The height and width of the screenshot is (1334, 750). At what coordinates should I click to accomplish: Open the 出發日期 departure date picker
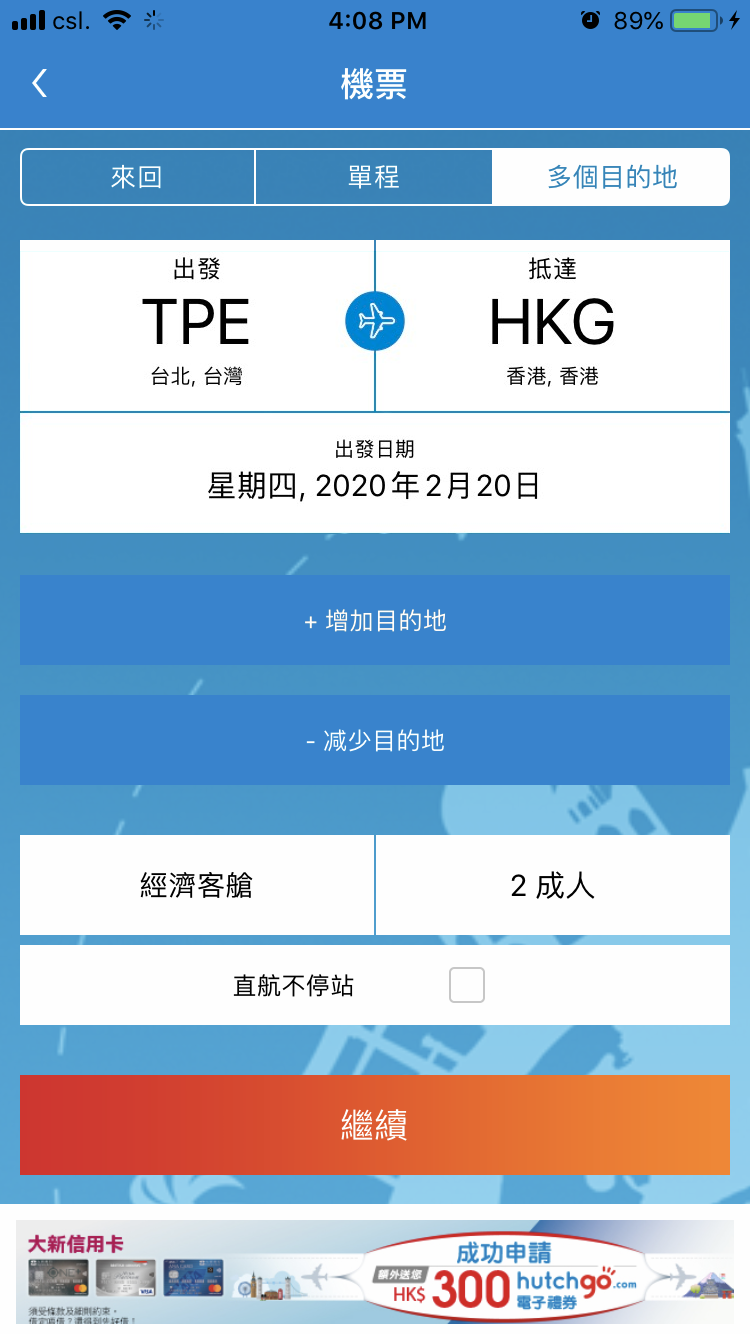tap(374, 473)
